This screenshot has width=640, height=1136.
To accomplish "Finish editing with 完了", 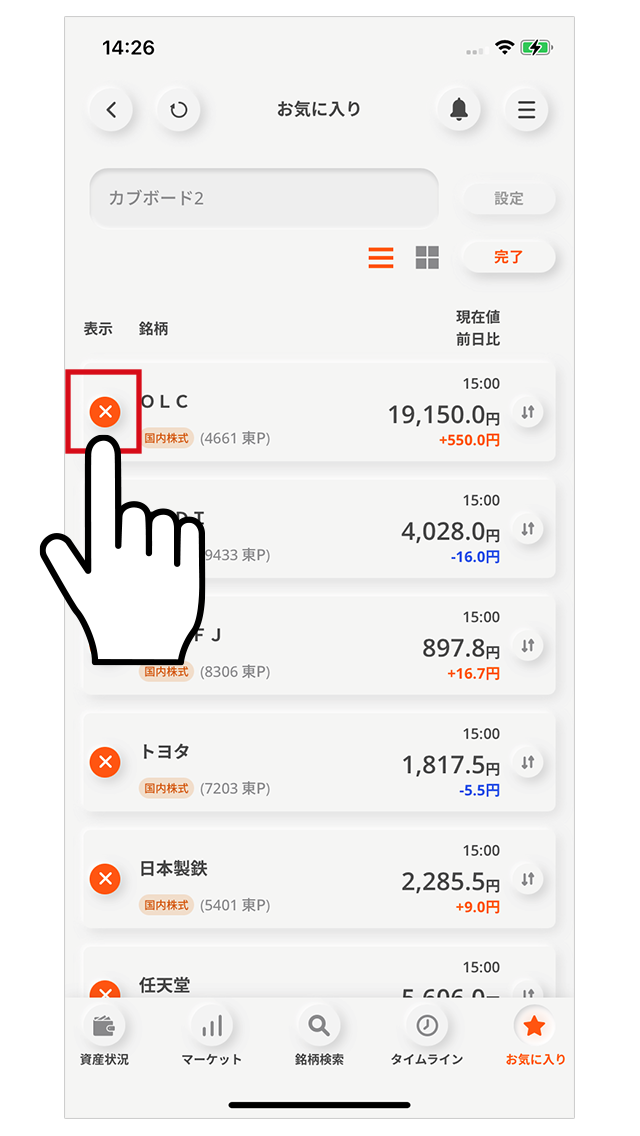I will click(x=508, y=257).
